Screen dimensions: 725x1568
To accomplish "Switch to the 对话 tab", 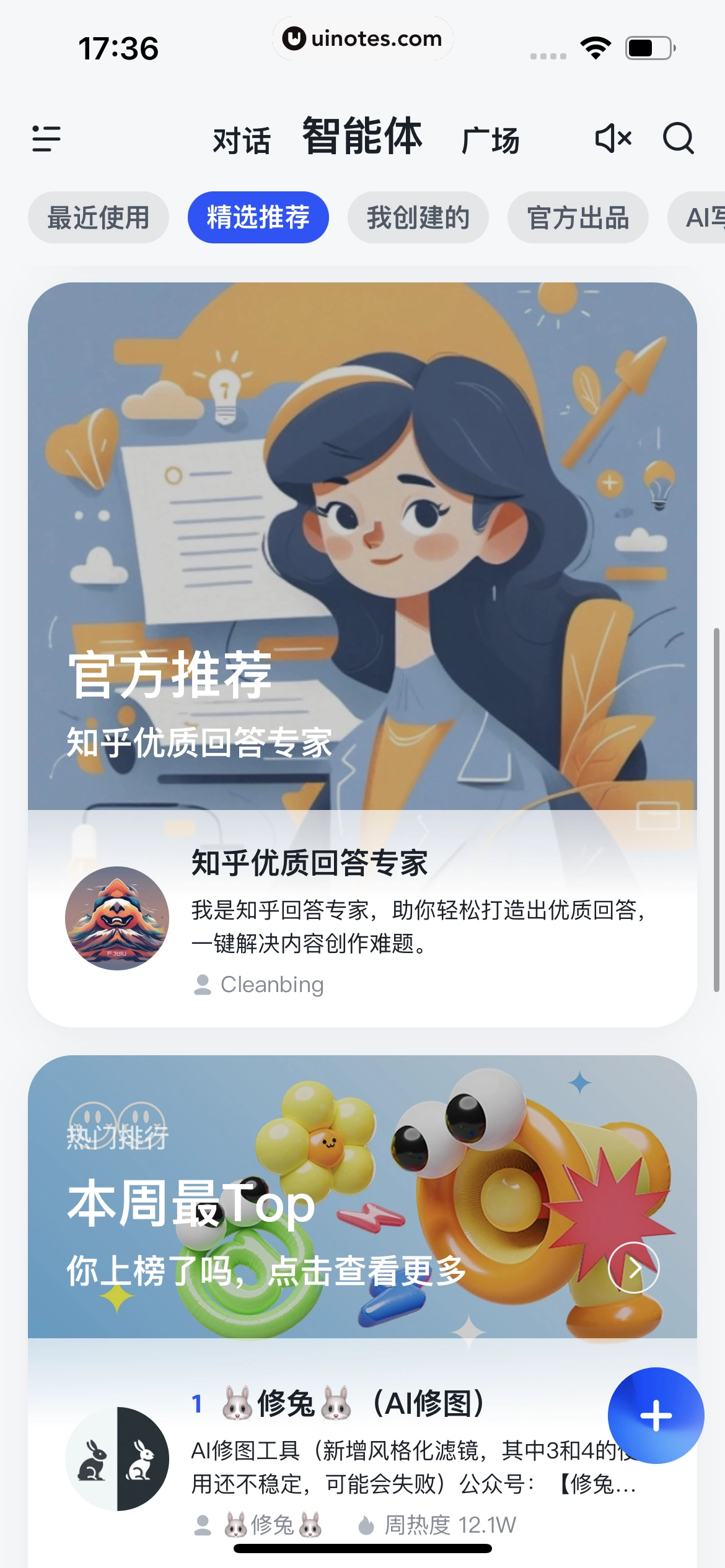I will click(242, 139).
